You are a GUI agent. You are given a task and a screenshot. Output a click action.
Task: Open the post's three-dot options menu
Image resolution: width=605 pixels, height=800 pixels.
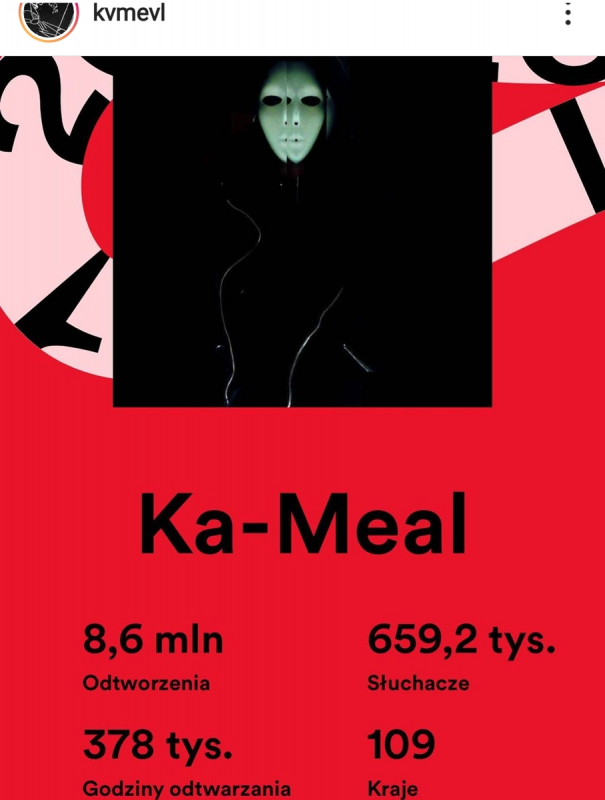[568, 14]
